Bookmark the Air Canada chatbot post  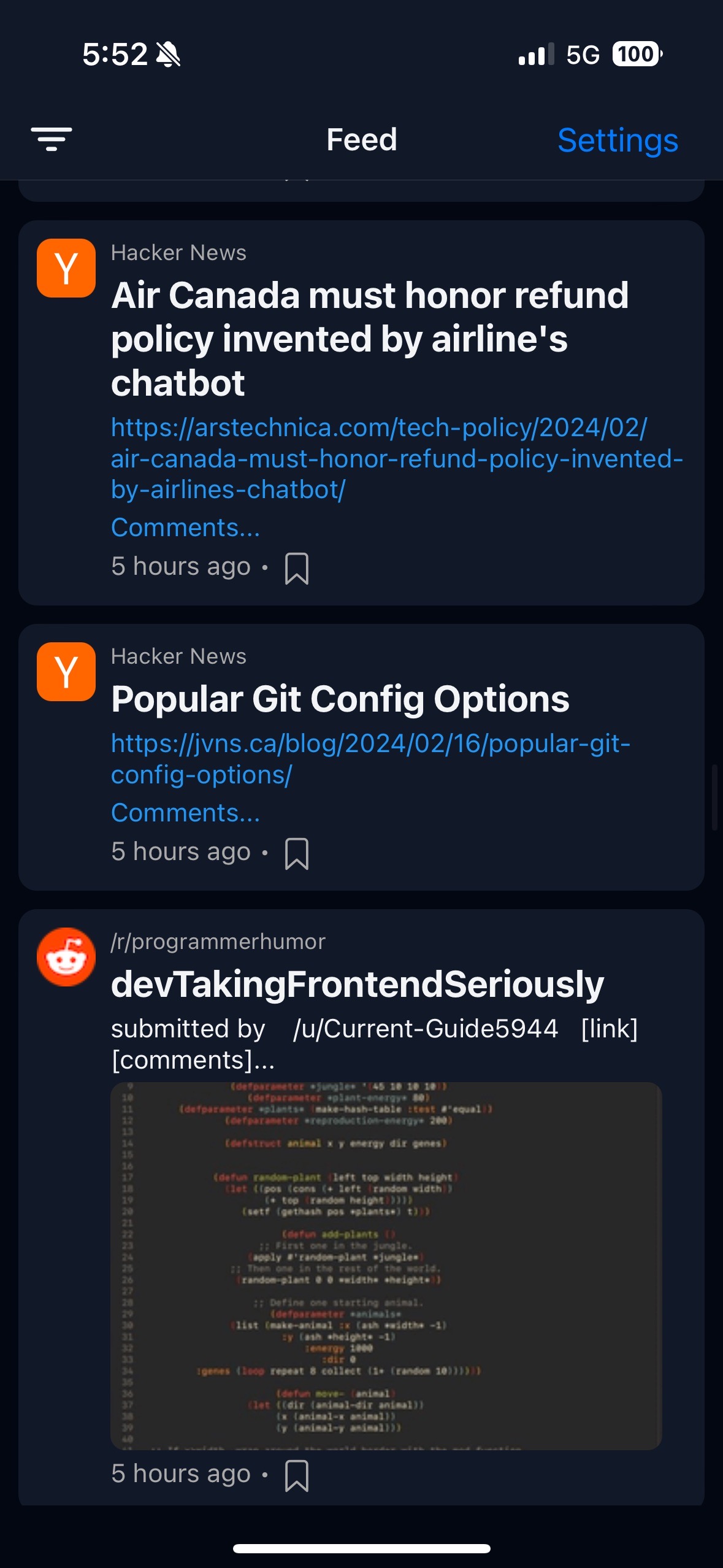[296, 568]
